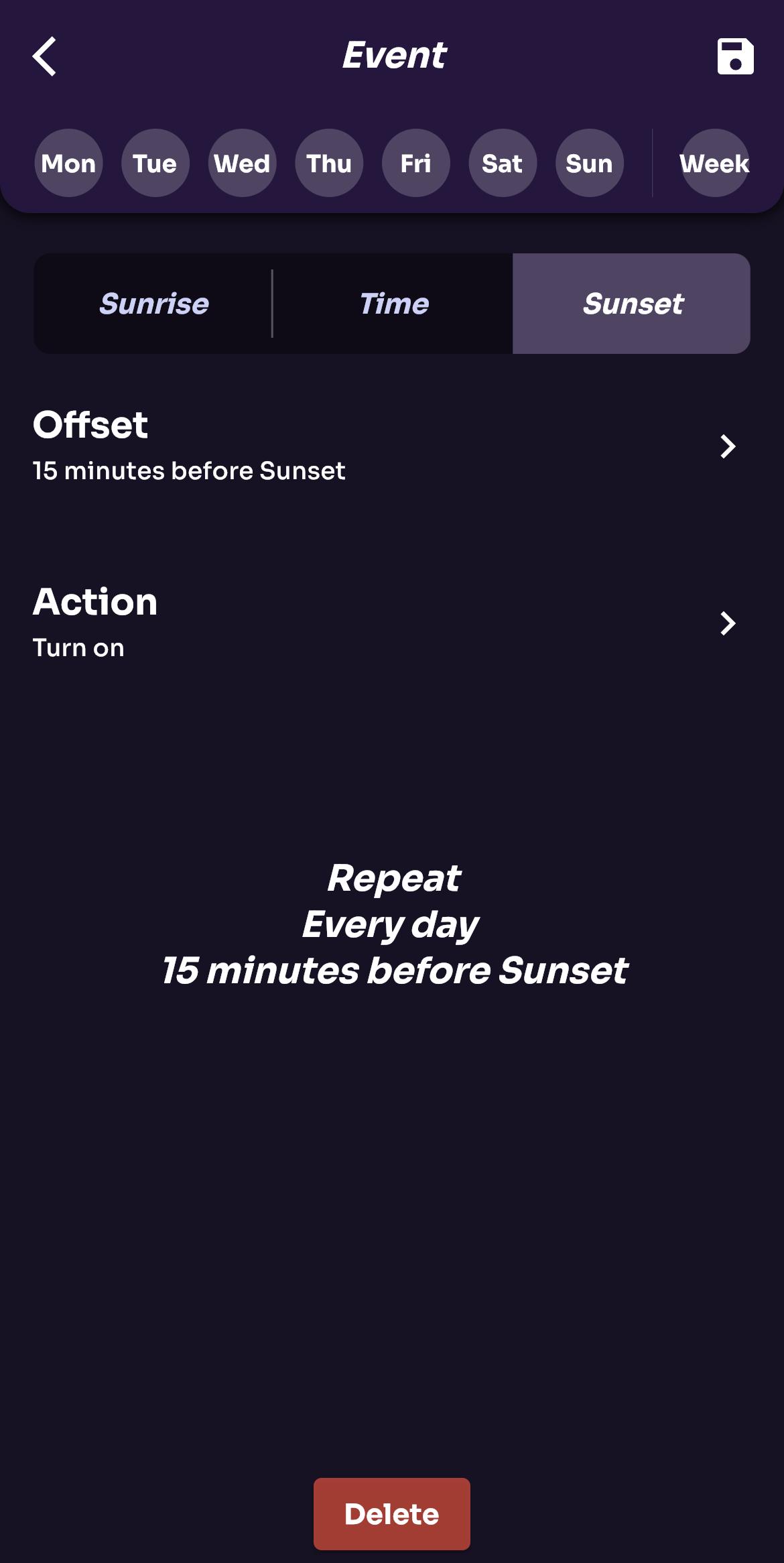Toggle the Mon day chip
The height and width of the screenshot is (1563, 784).
[68, 163]
